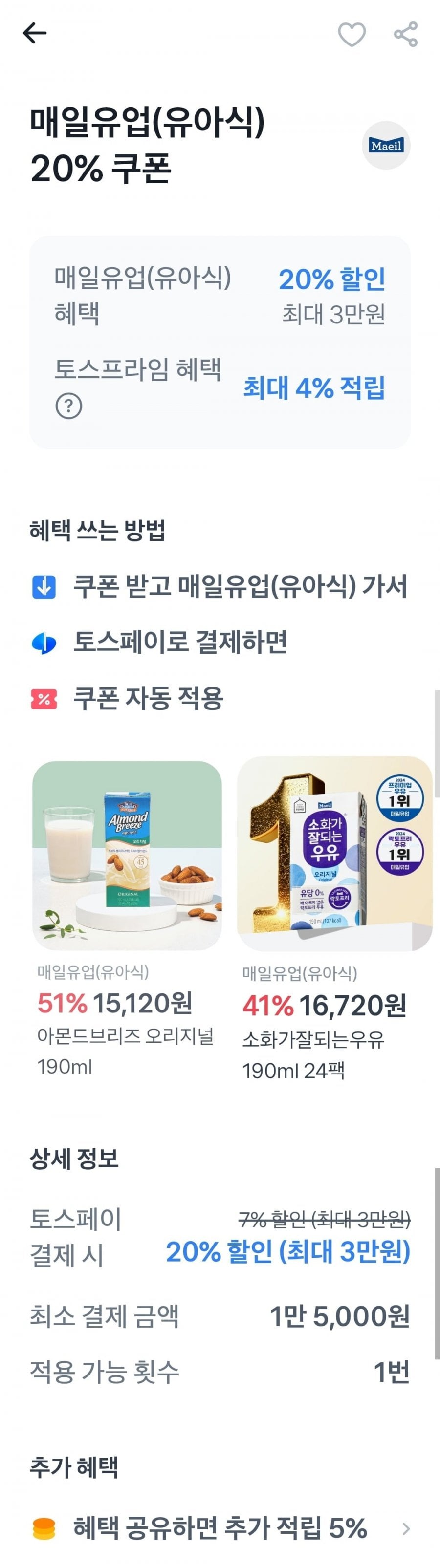
Task: Open 혜택 공유하면 추가 적립 5% row
Action: point(220,1528)
